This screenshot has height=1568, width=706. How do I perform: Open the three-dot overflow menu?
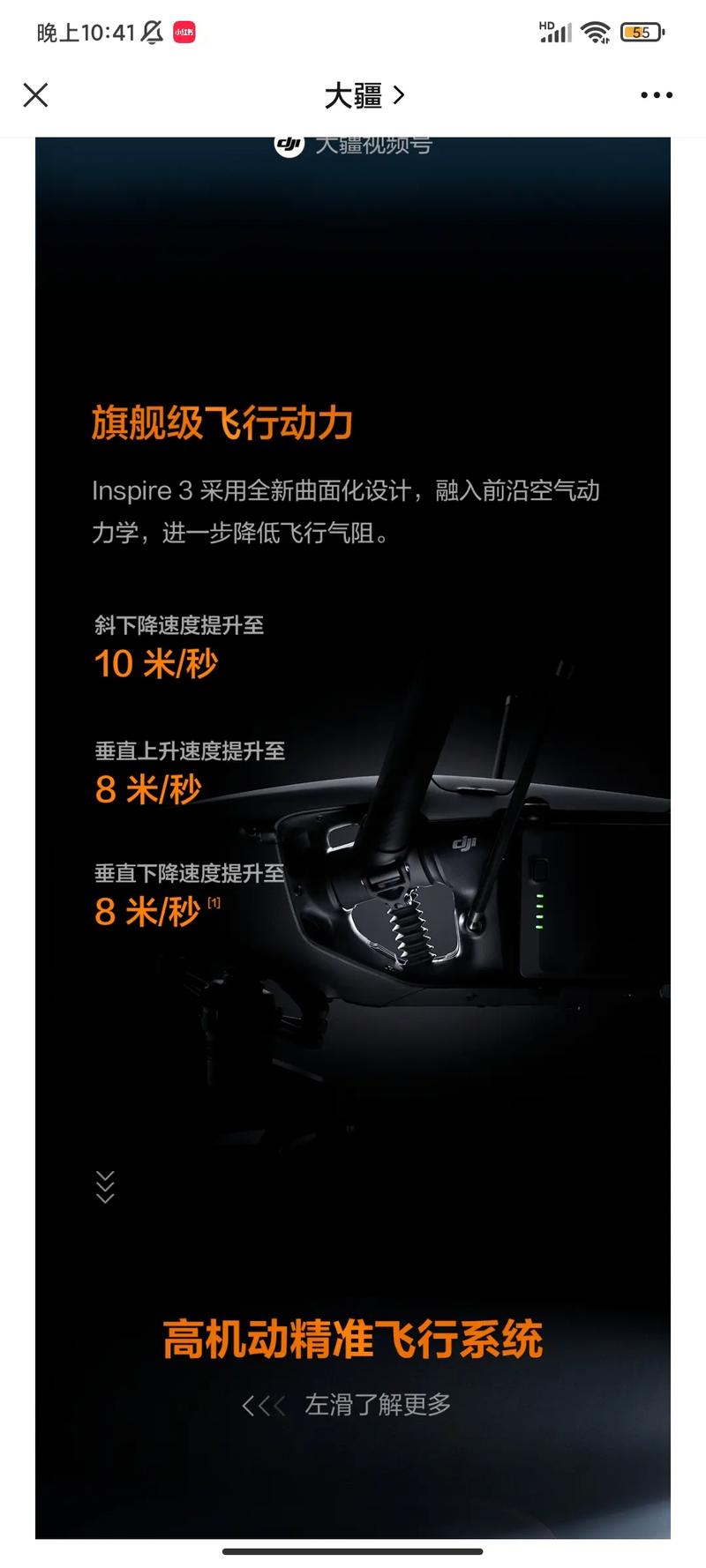[x=656, y=95]
